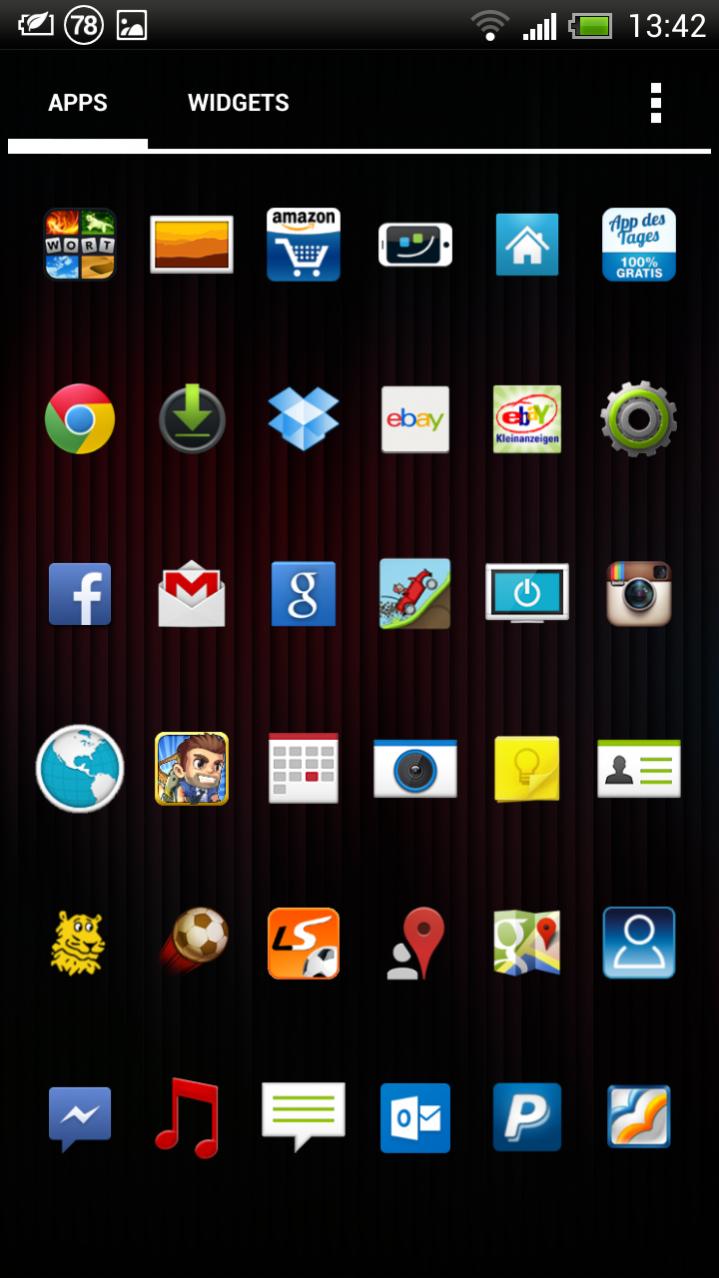
Task: Launch the Hill Climb Racing game
Action: click(x=415, y=594)
